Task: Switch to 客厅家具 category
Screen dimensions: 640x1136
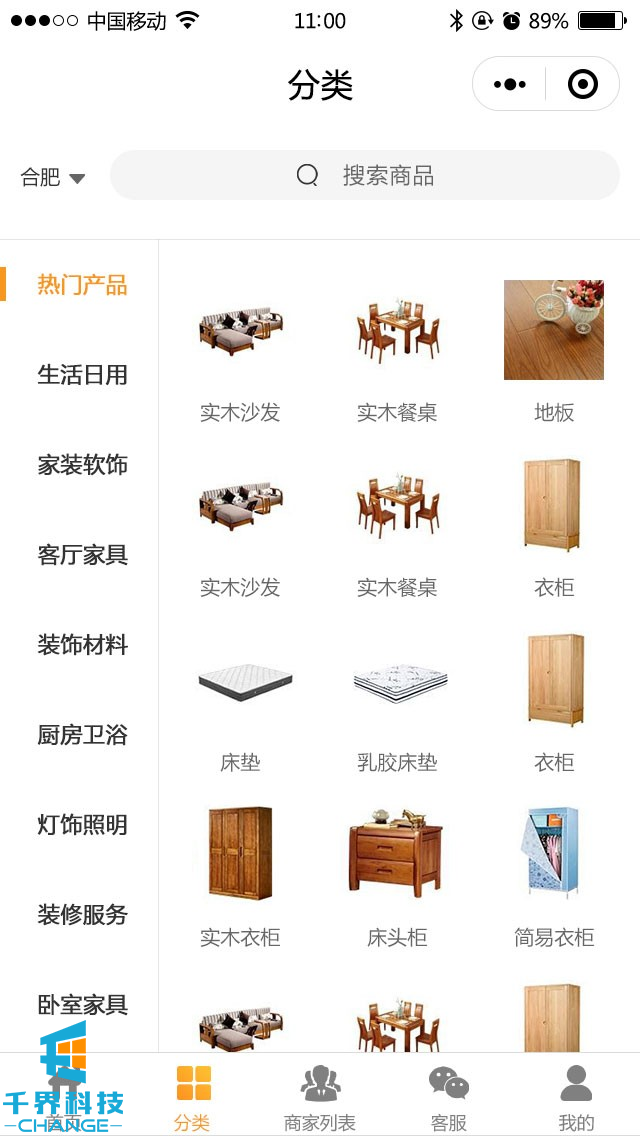Action: [82, 555]
